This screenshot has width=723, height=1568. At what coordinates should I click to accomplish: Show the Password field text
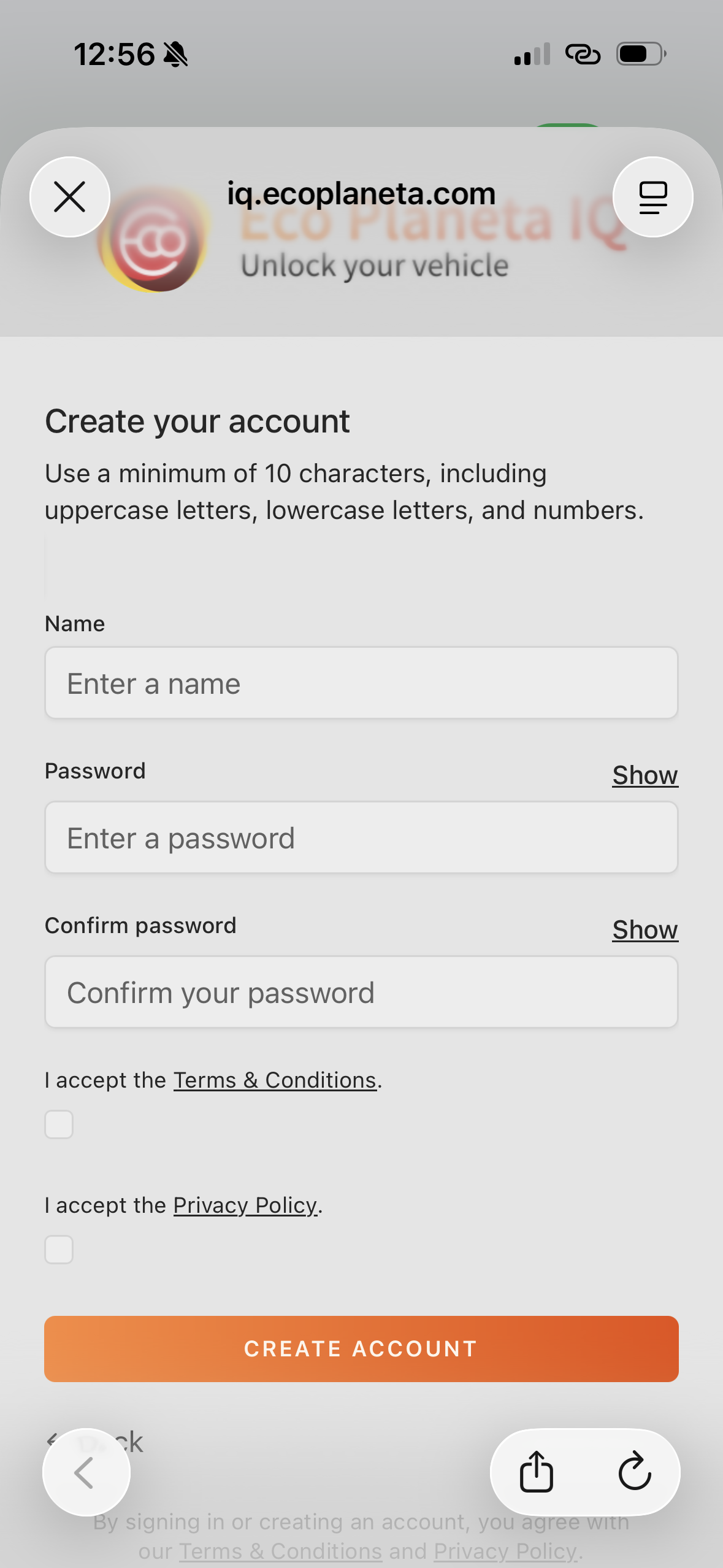pyautogui.click(x=645, y=775)
